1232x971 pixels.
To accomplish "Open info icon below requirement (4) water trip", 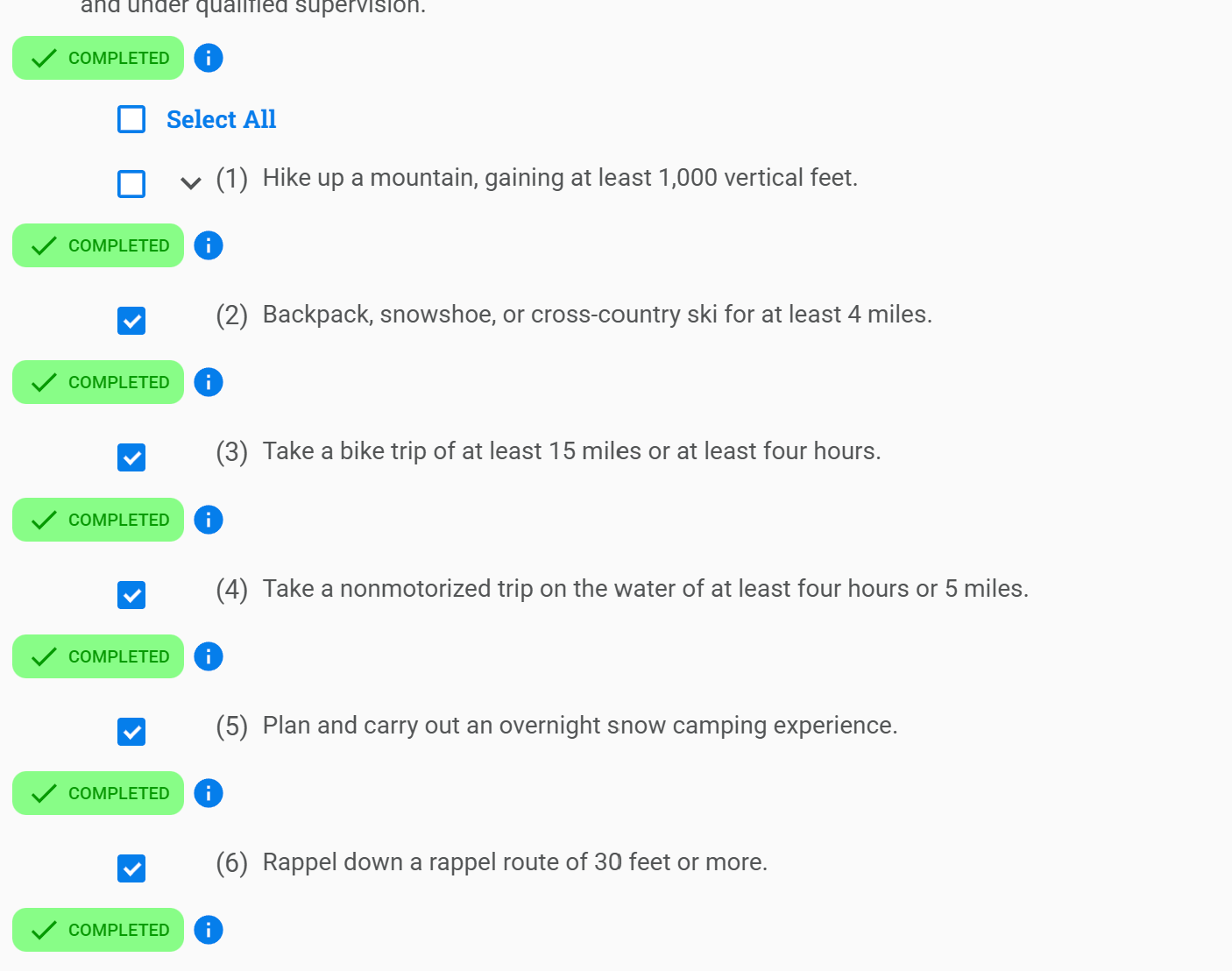I will (x=209, y=656).
